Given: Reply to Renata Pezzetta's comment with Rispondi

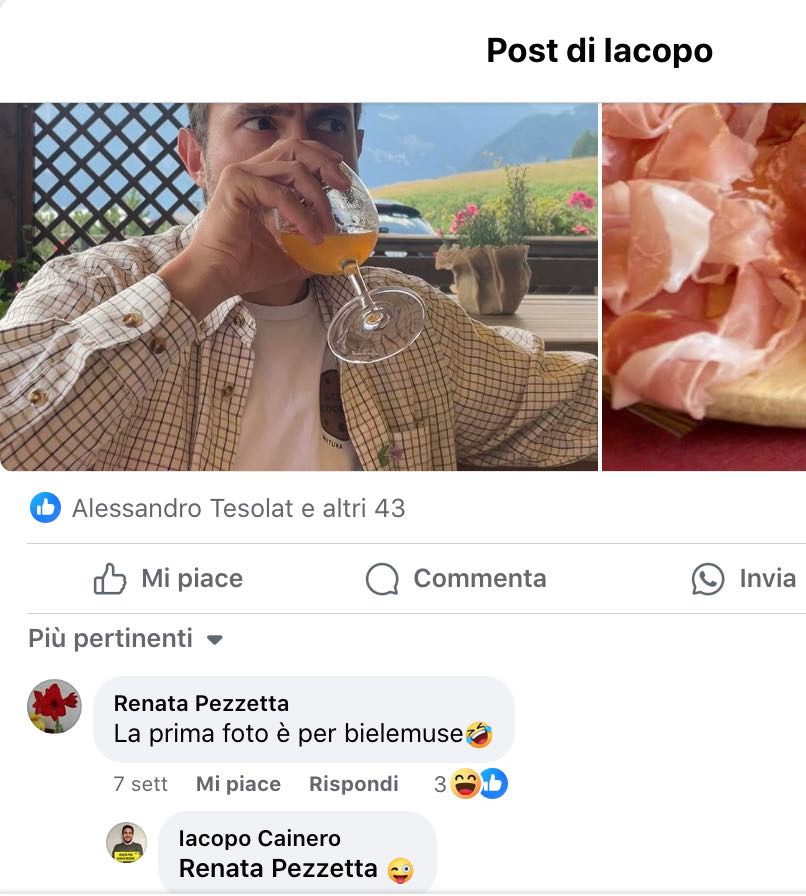Looking at the screenshot, I should pyautogui.click(x=353, y=784).
